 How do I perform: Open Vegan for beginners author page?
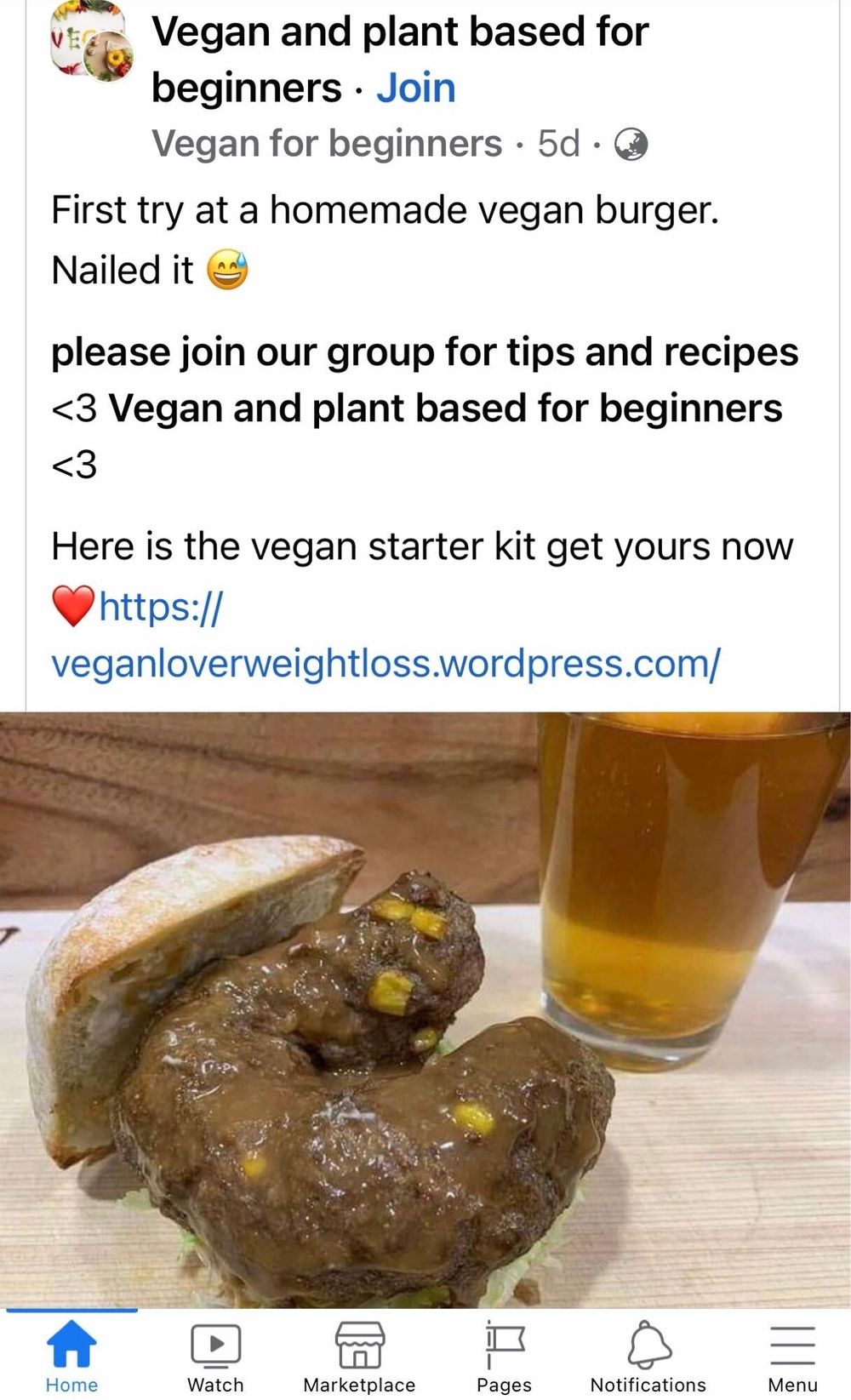pos(327,144)
